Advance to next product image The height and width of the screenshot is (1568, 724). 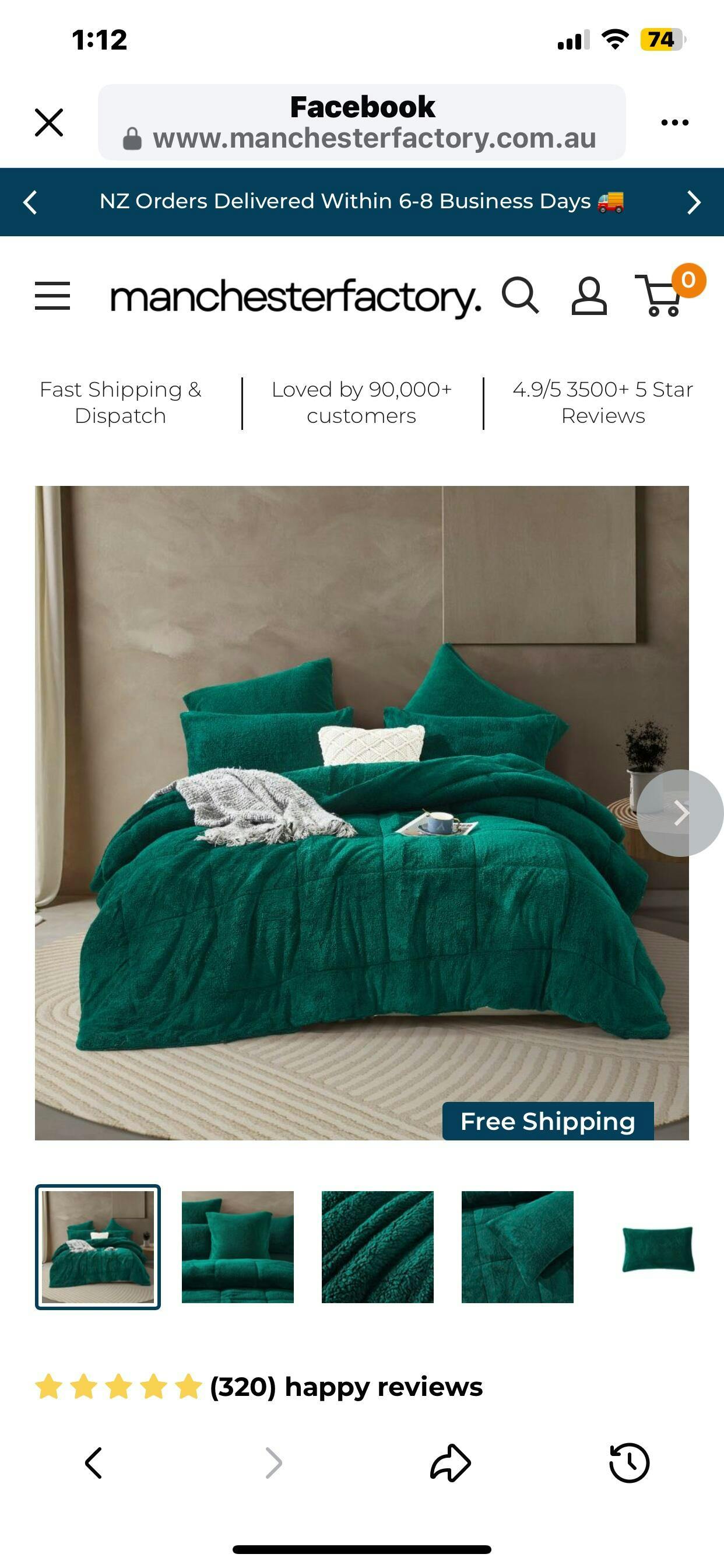680,813
